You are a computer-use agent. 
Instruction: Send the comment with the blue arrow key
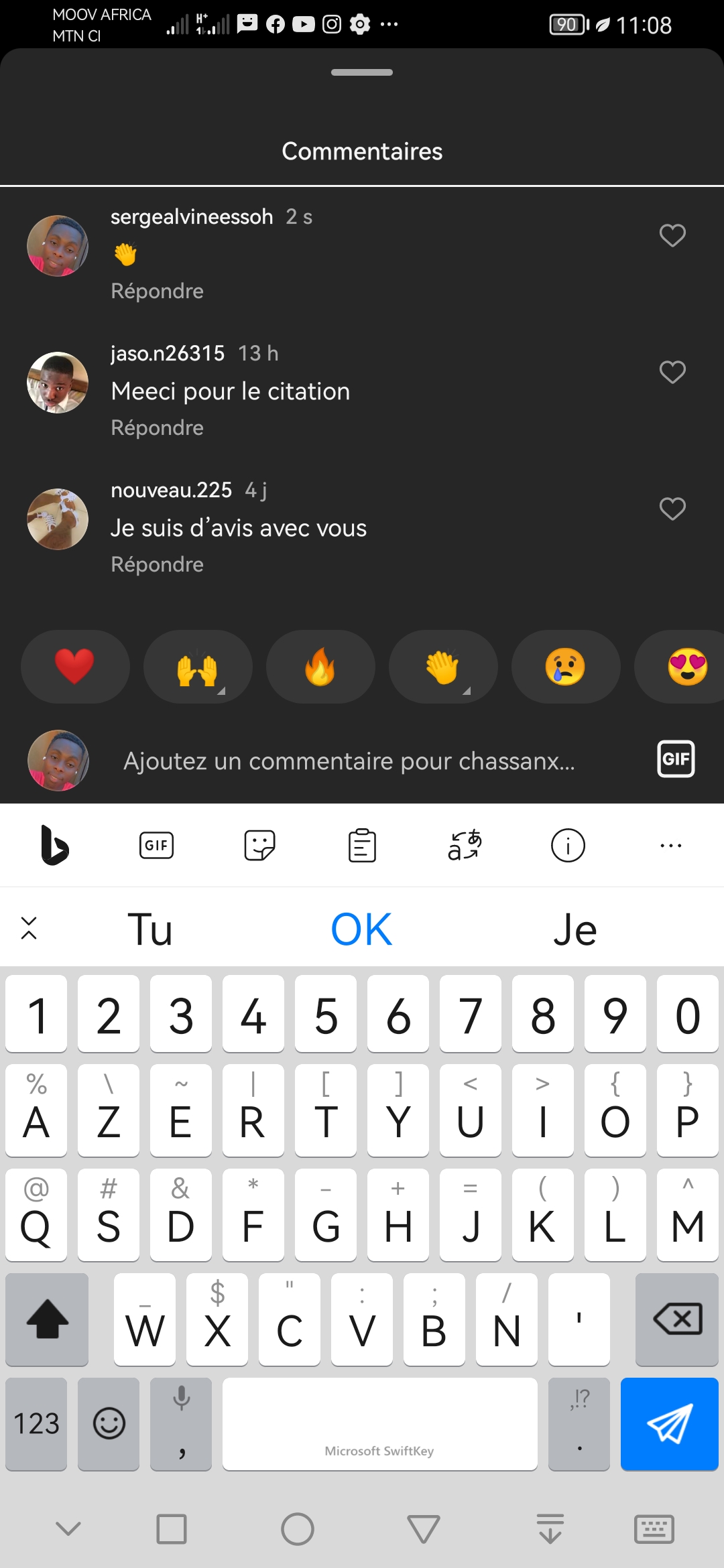tap(670, 1424)
